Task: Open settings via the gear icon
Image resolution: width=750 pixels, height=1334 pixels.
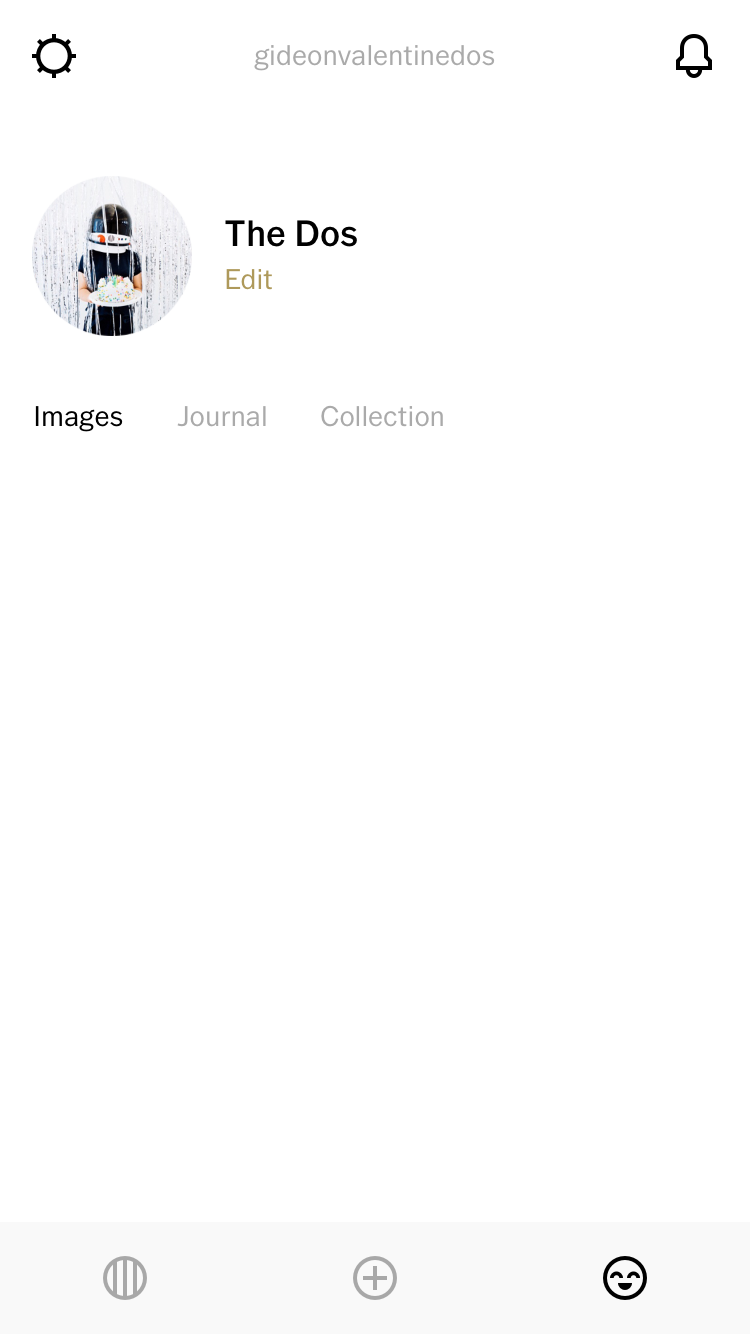Action: coord(54,56)
